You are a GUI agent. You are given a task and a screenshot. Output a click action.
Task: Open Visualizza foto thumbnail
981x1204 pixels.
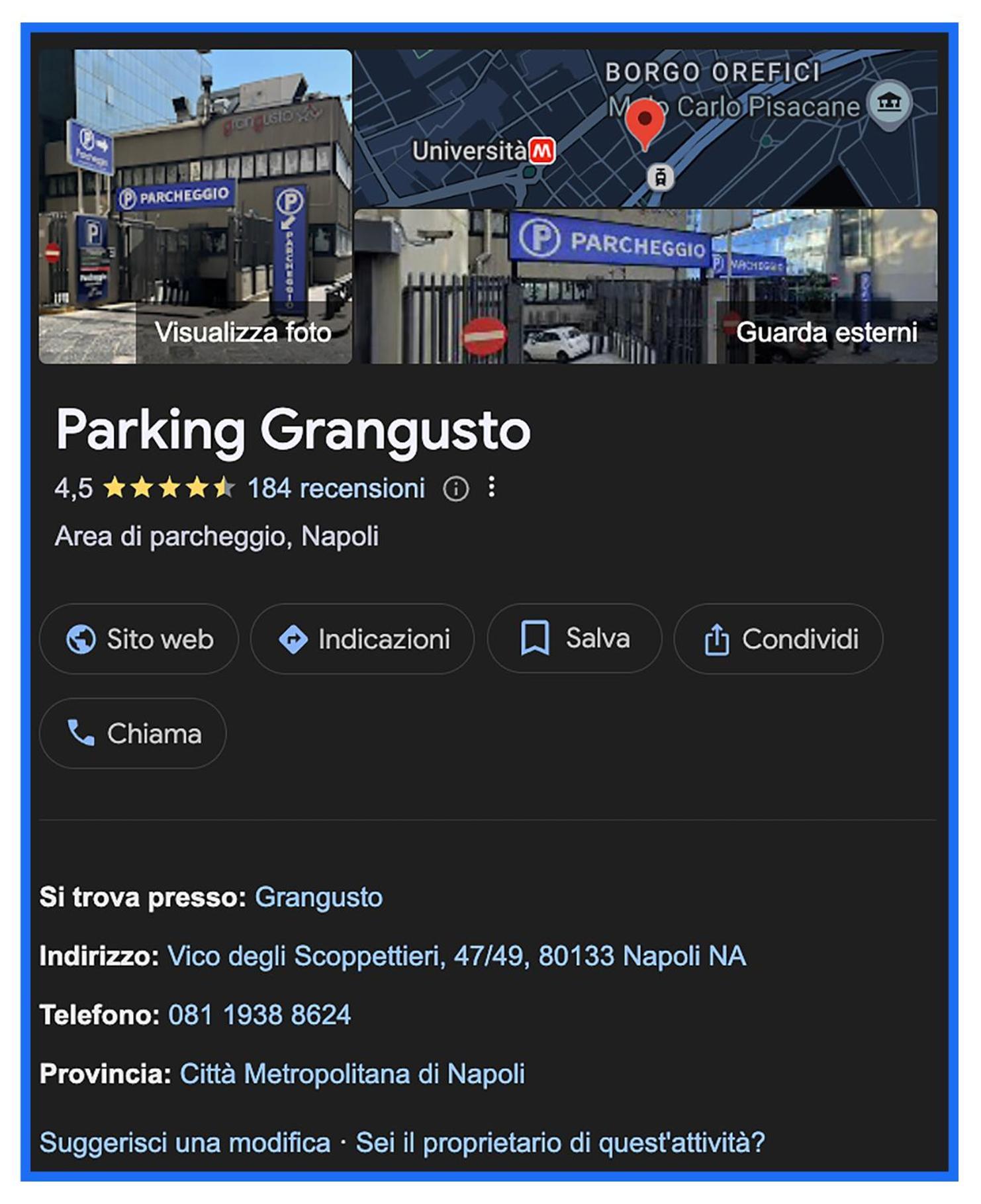pos(195,207)
